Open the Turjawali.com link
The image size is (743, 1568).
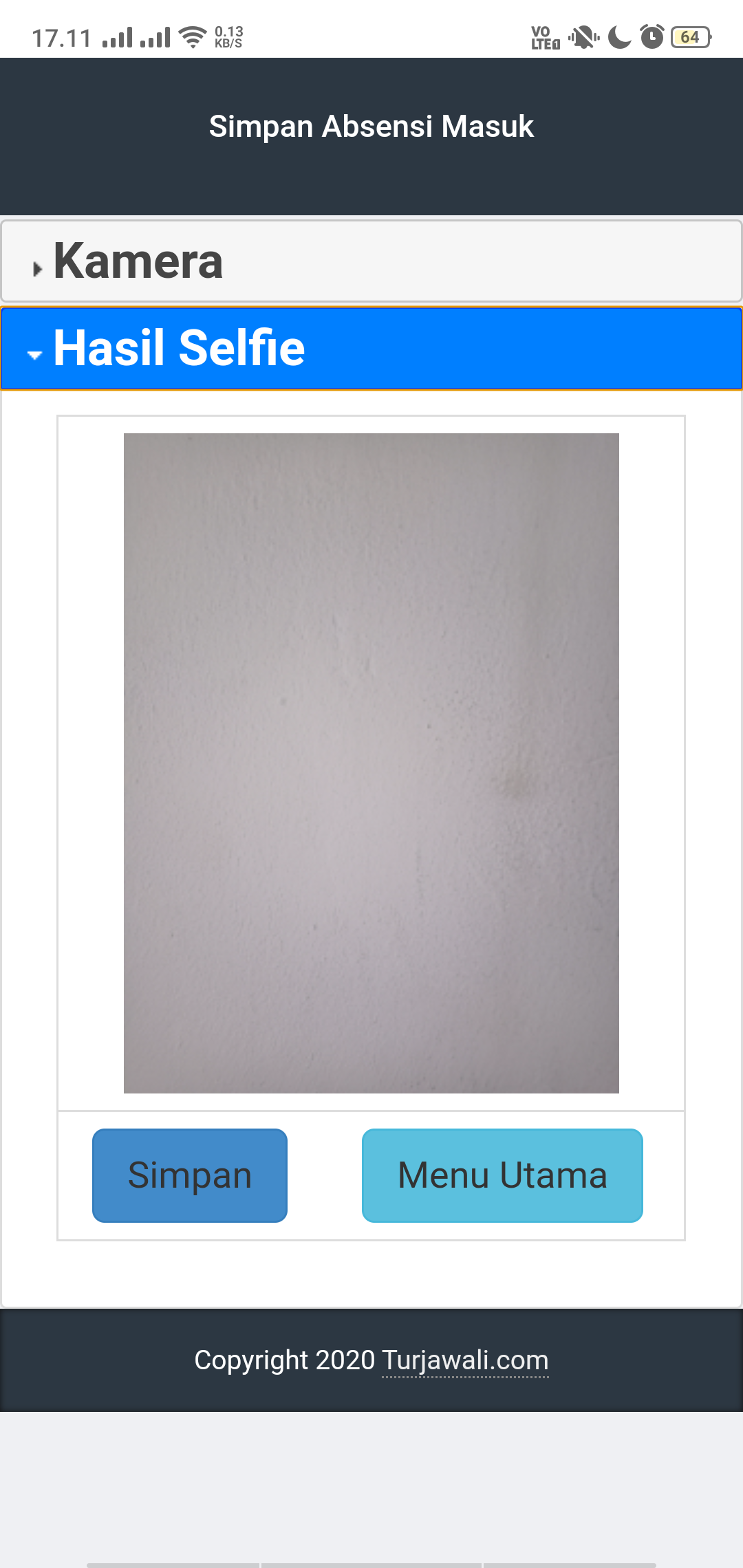(465, 1360)
